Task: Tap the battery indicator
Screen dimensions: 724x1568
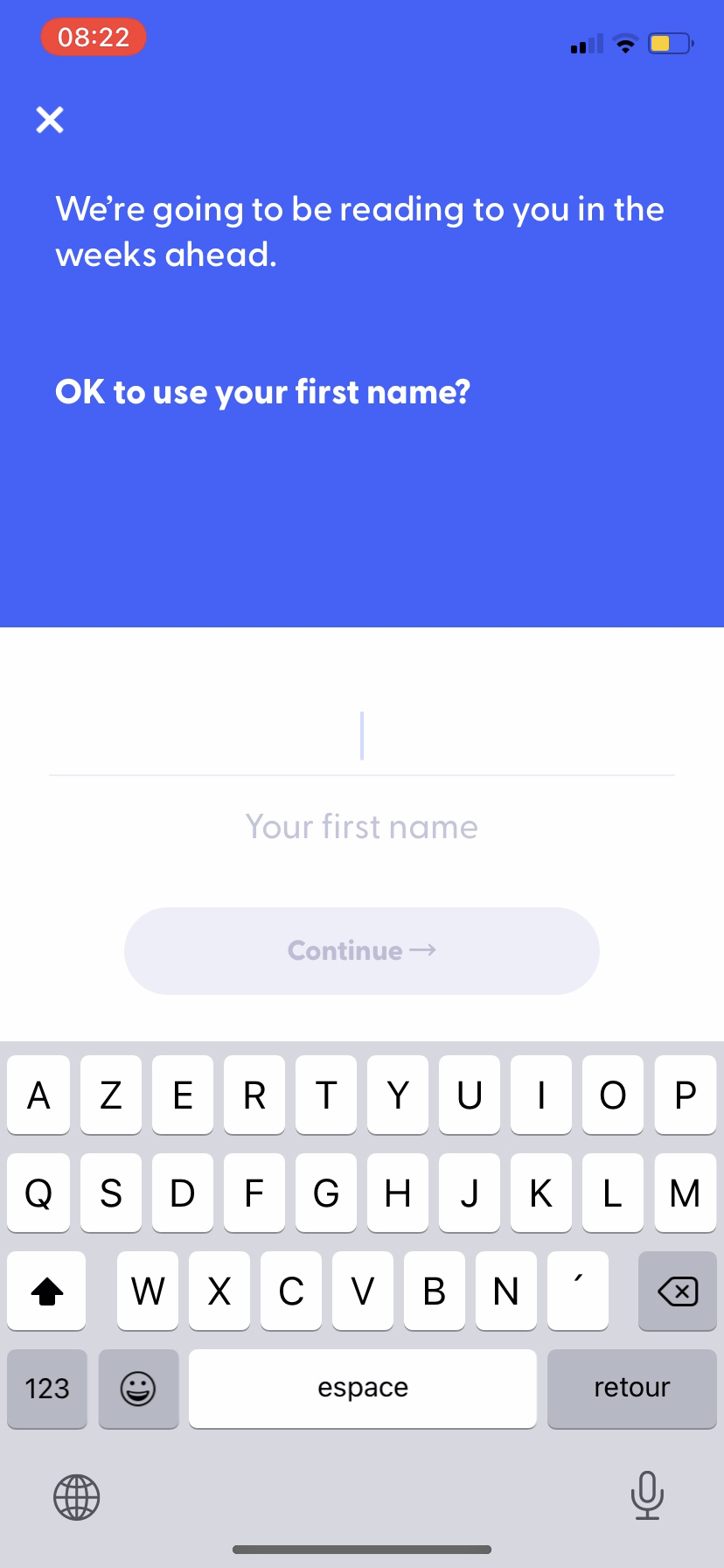Action: point(668,43)
